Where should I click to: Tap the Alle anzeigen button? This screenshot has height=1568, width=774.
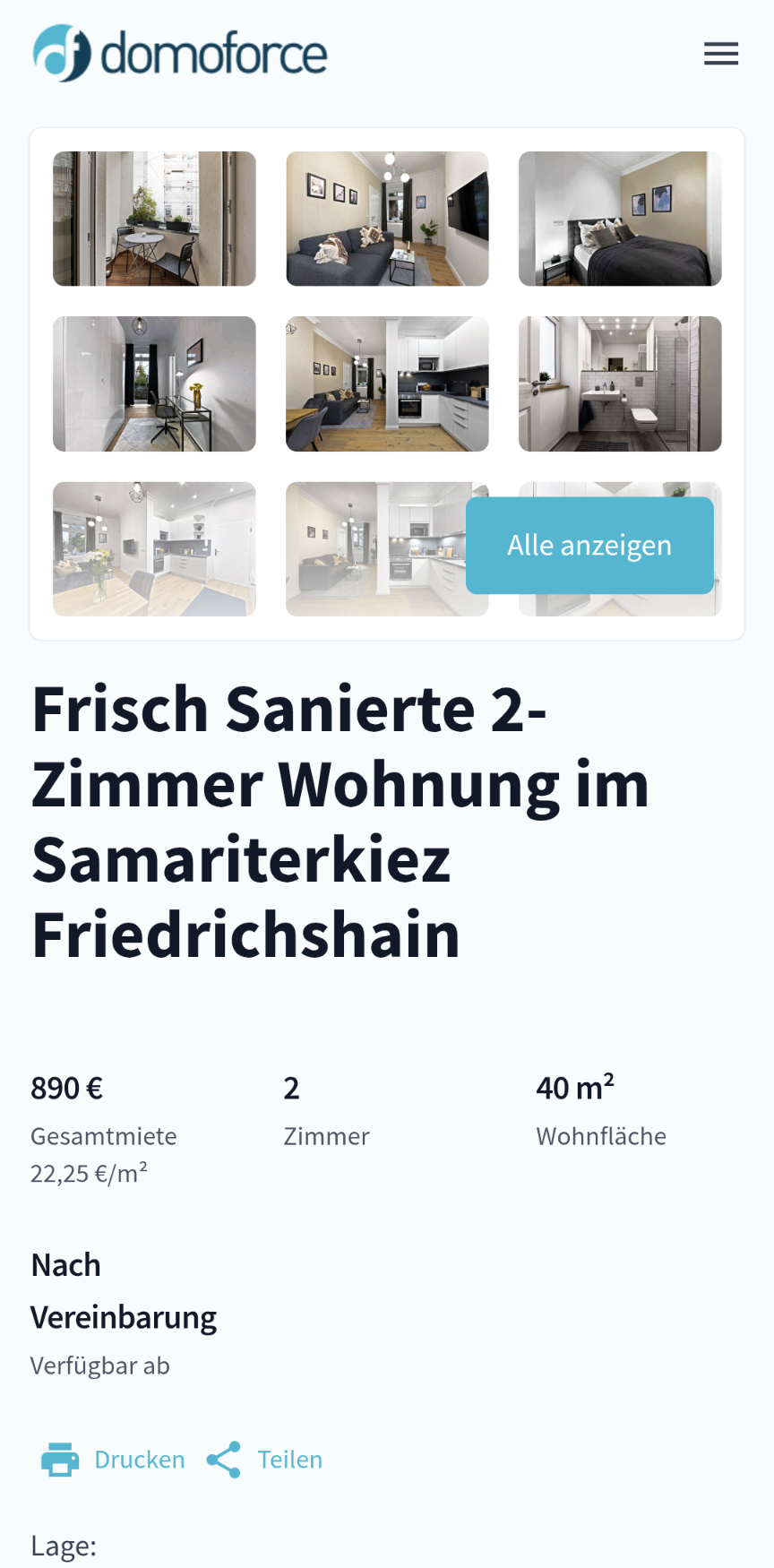coord(589,546)
